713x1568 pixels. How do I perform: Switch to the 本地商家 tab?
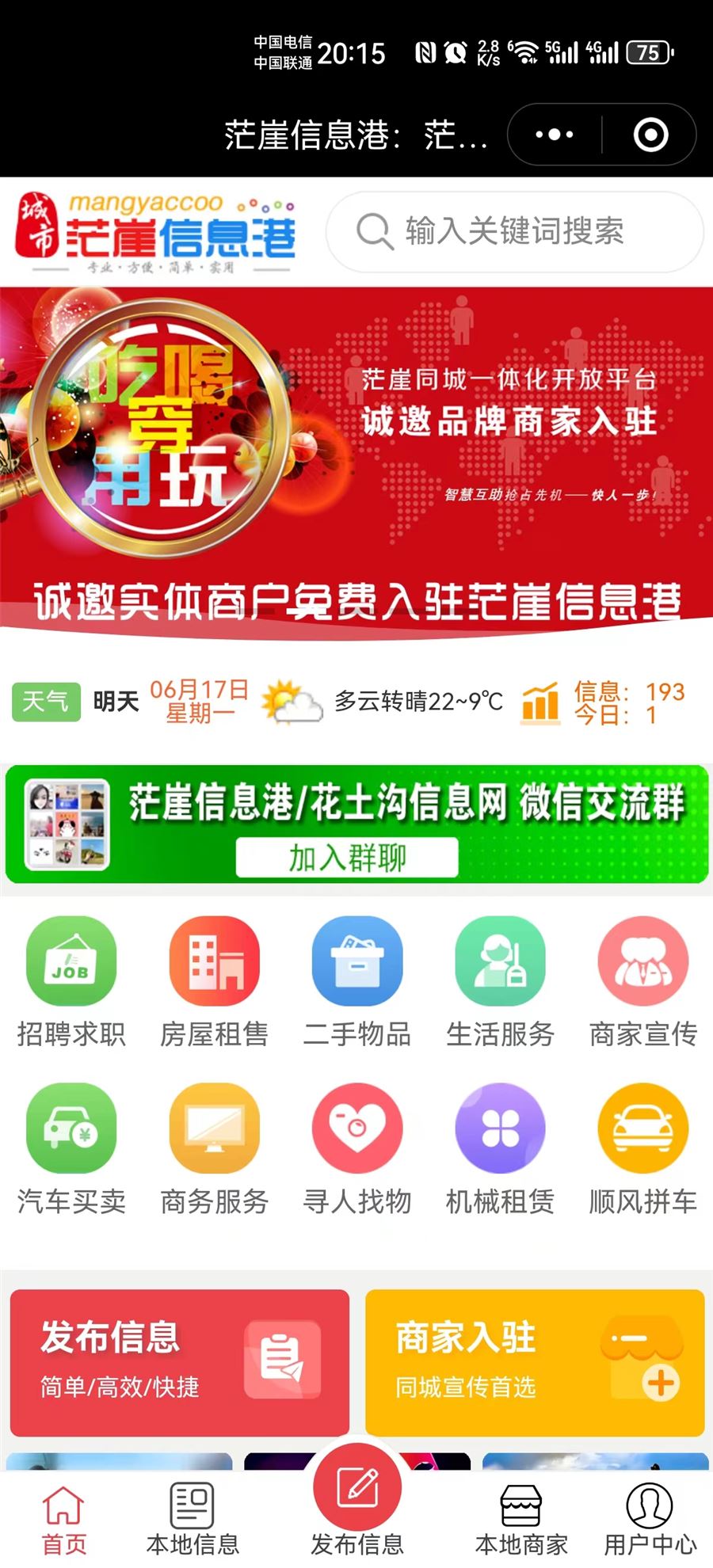click(x=521, y=1520)
